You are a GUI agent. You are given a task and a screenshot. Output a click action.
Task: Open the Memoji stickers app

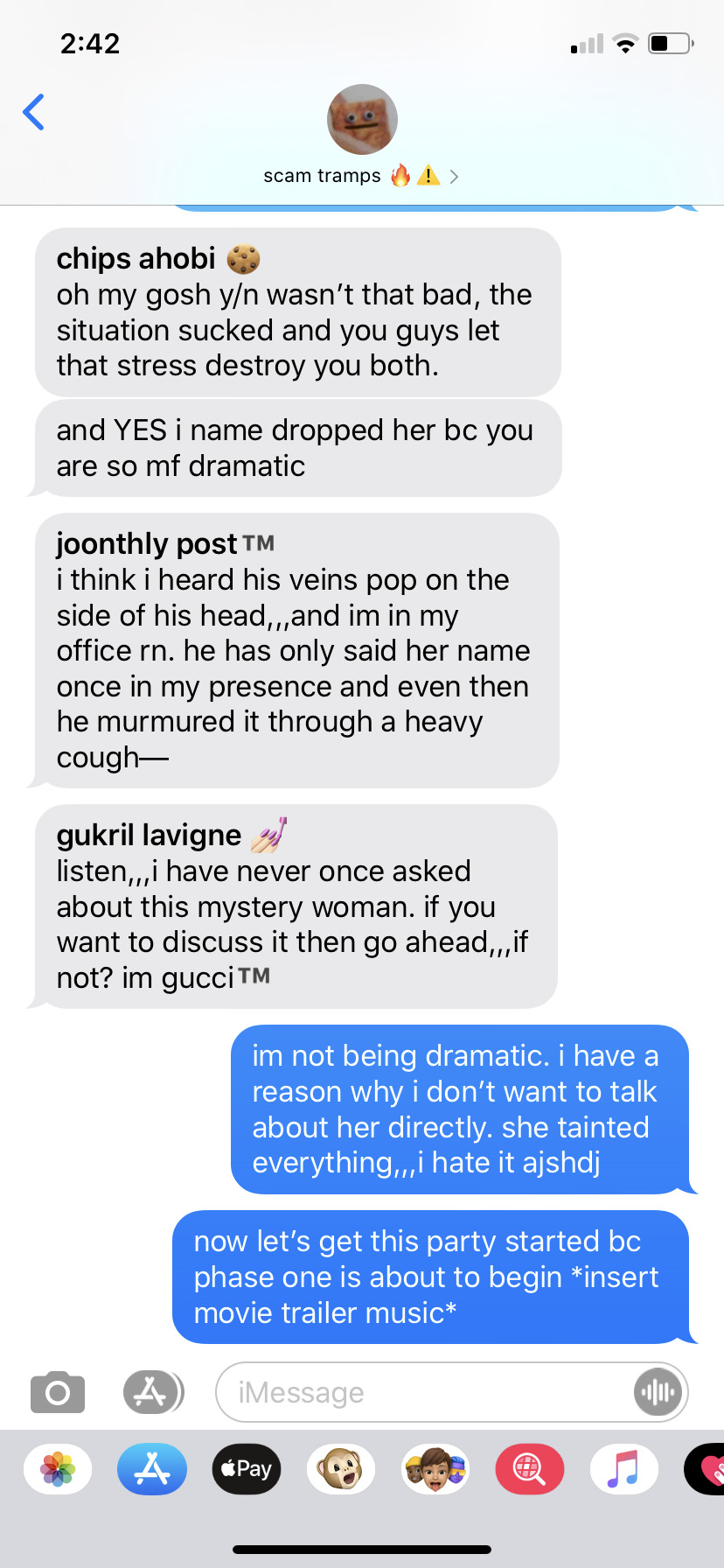(x=435, y=1469)
